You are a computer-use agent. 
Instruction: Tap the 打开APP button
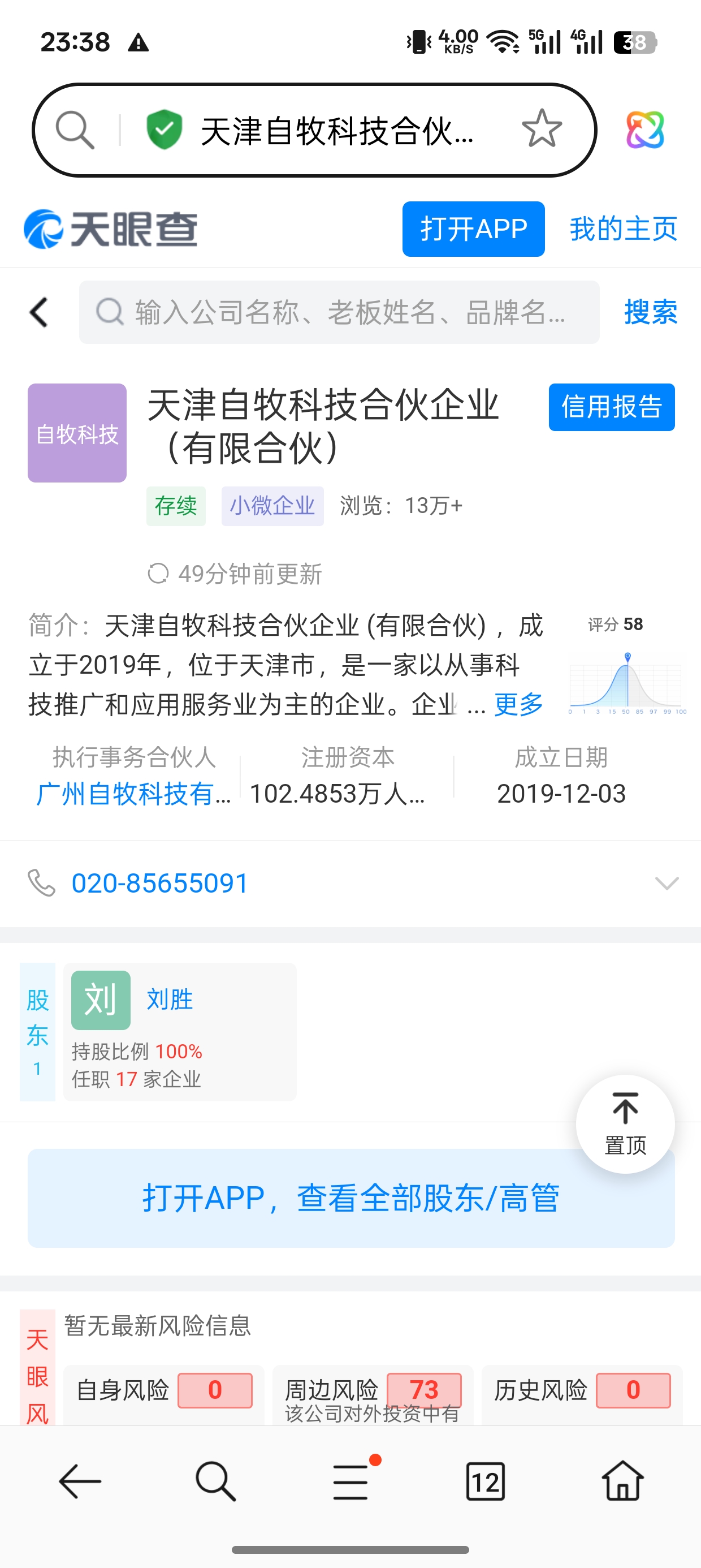[x=473, y=229]
